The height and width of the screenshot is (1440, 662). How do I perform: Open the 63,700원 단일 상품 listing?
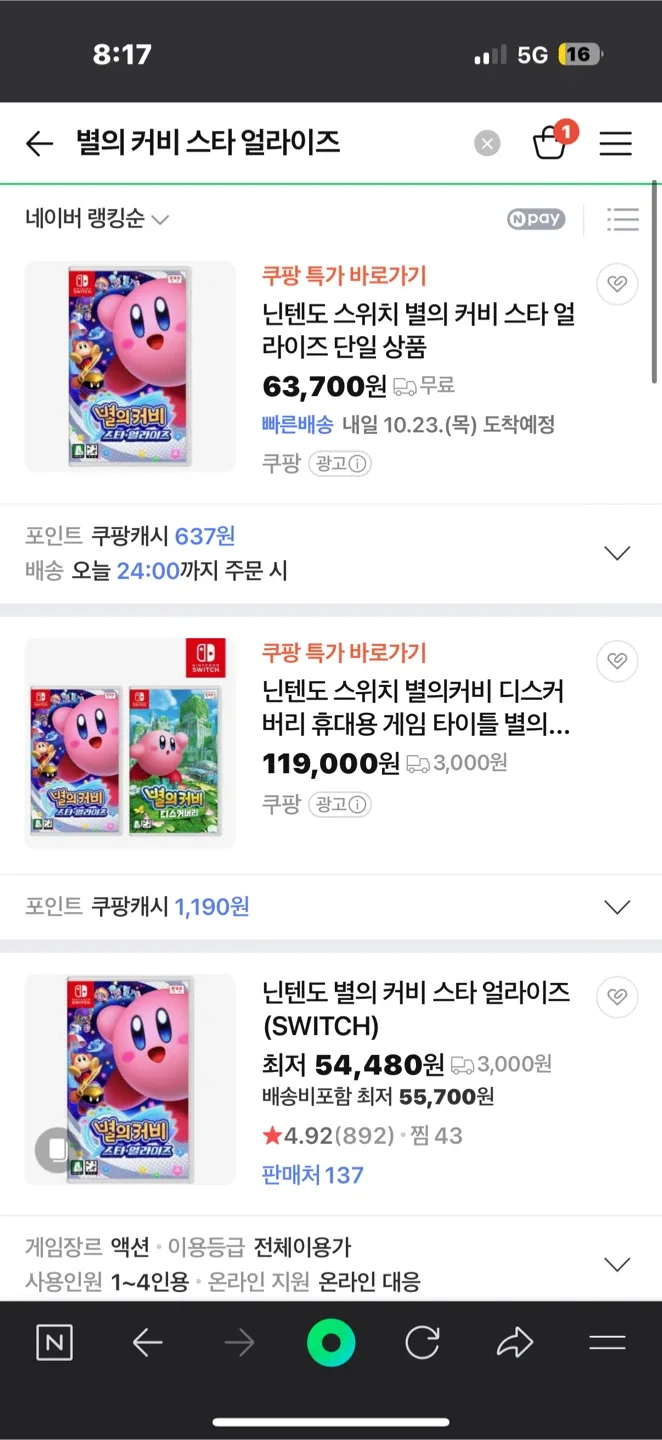pyautogui.click(x=418, y=330)
